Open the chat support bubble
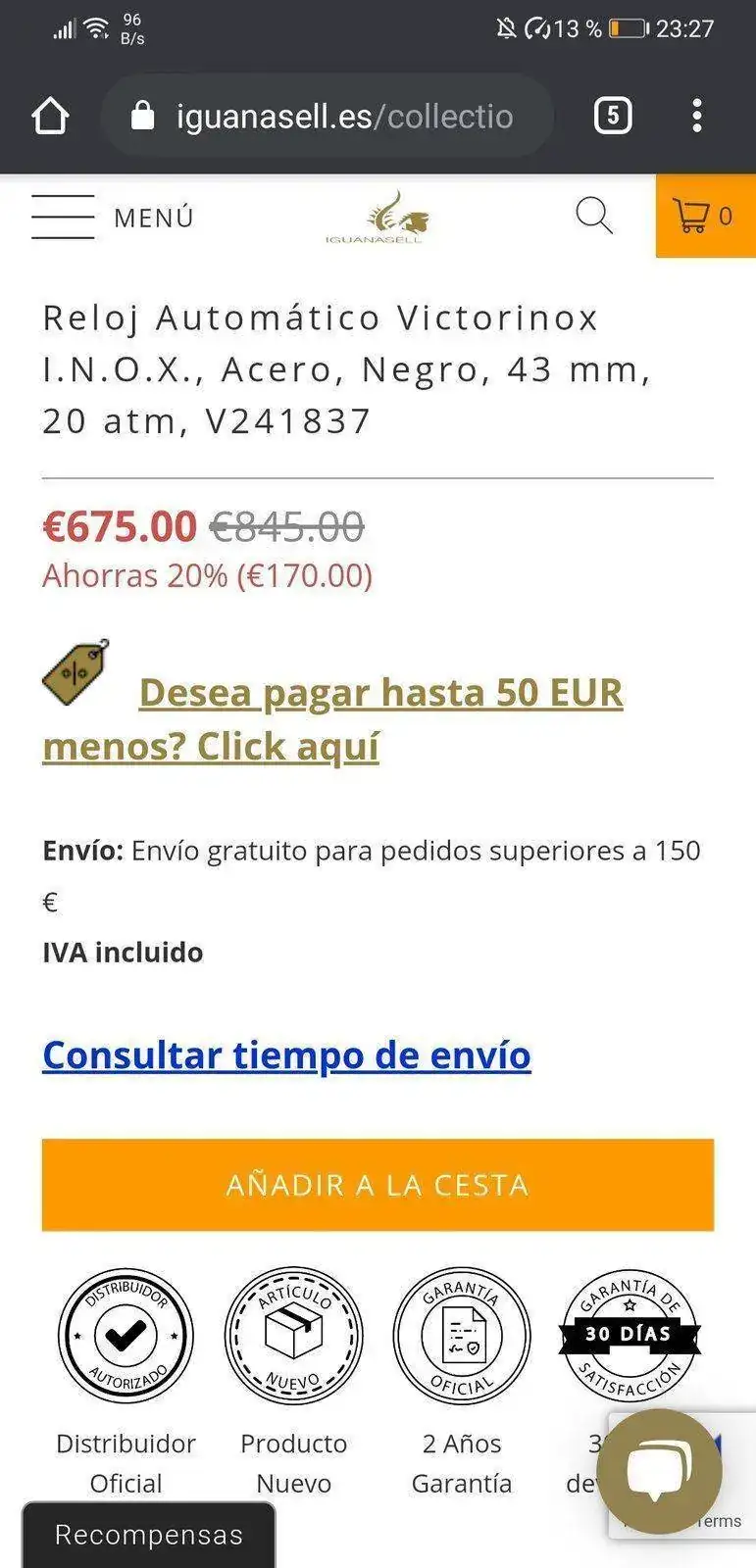Image resolution: width=756 pixels, height=1568 pixels. 659,1470
